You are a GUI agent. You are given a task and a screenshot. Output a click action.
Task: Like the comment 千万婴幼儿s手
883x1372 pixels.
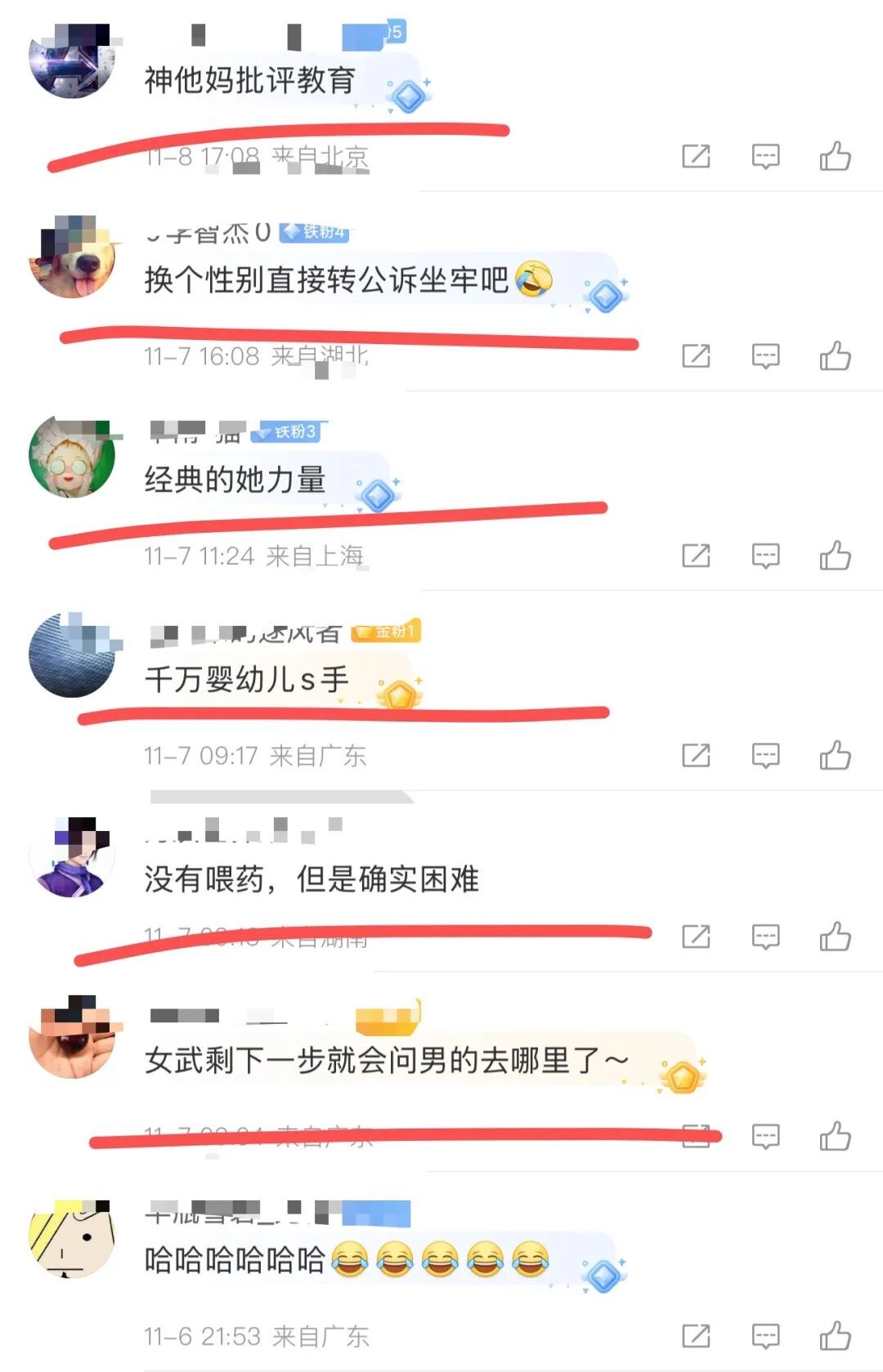[x=836, y=755]
